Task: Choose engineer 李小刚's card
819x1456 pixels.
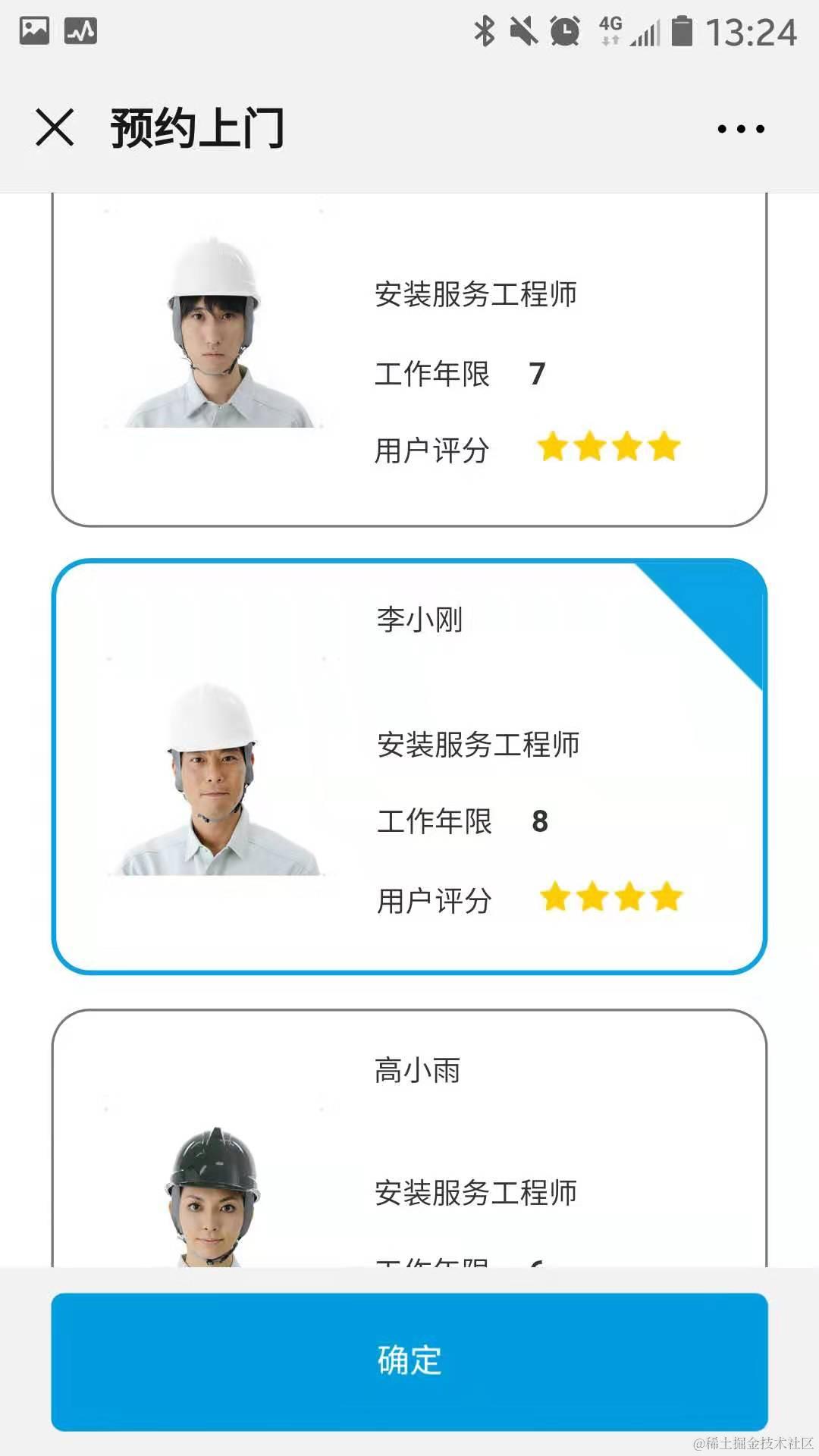Action: 409,766
